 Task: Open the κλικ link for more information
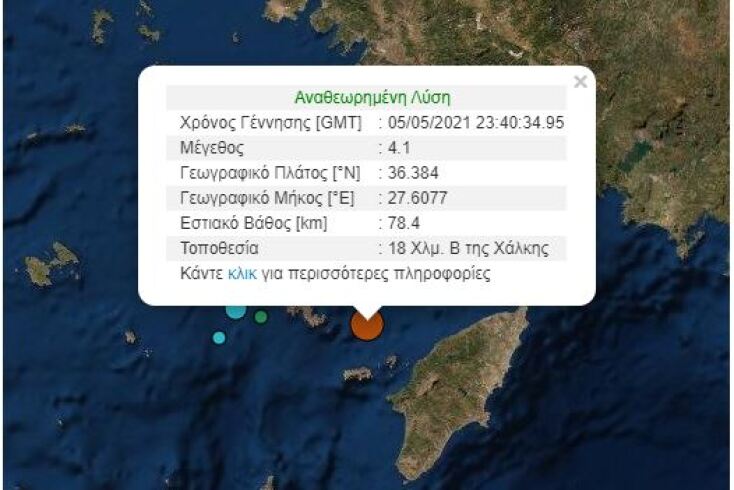pos(243,273)
